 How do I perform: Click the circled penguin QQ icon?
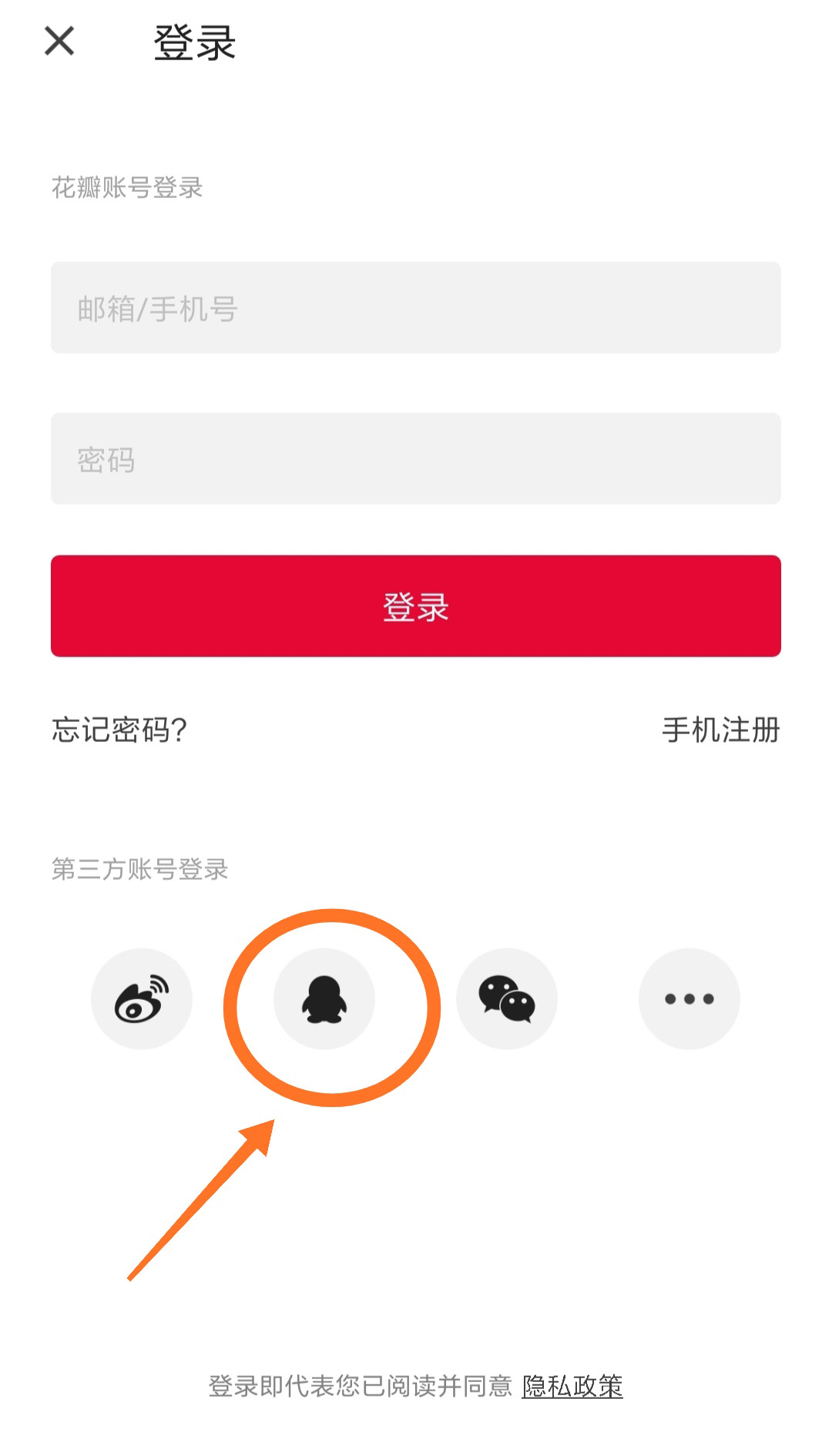[x=324, y=998]
